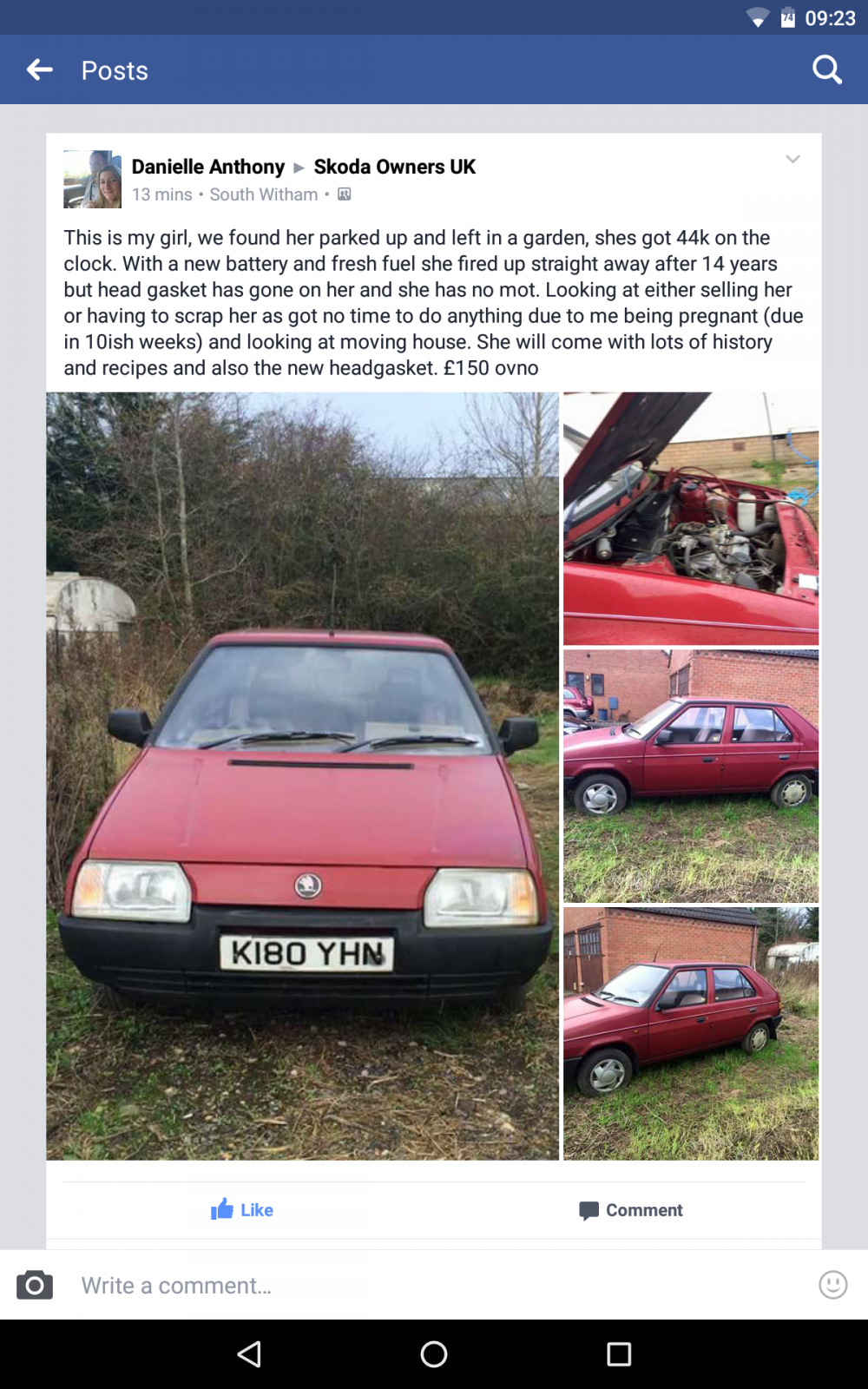This screenshot has width=868, height=1389.
Task: Open Danielle Anthony's profile name link
Action: coord(208,167)
